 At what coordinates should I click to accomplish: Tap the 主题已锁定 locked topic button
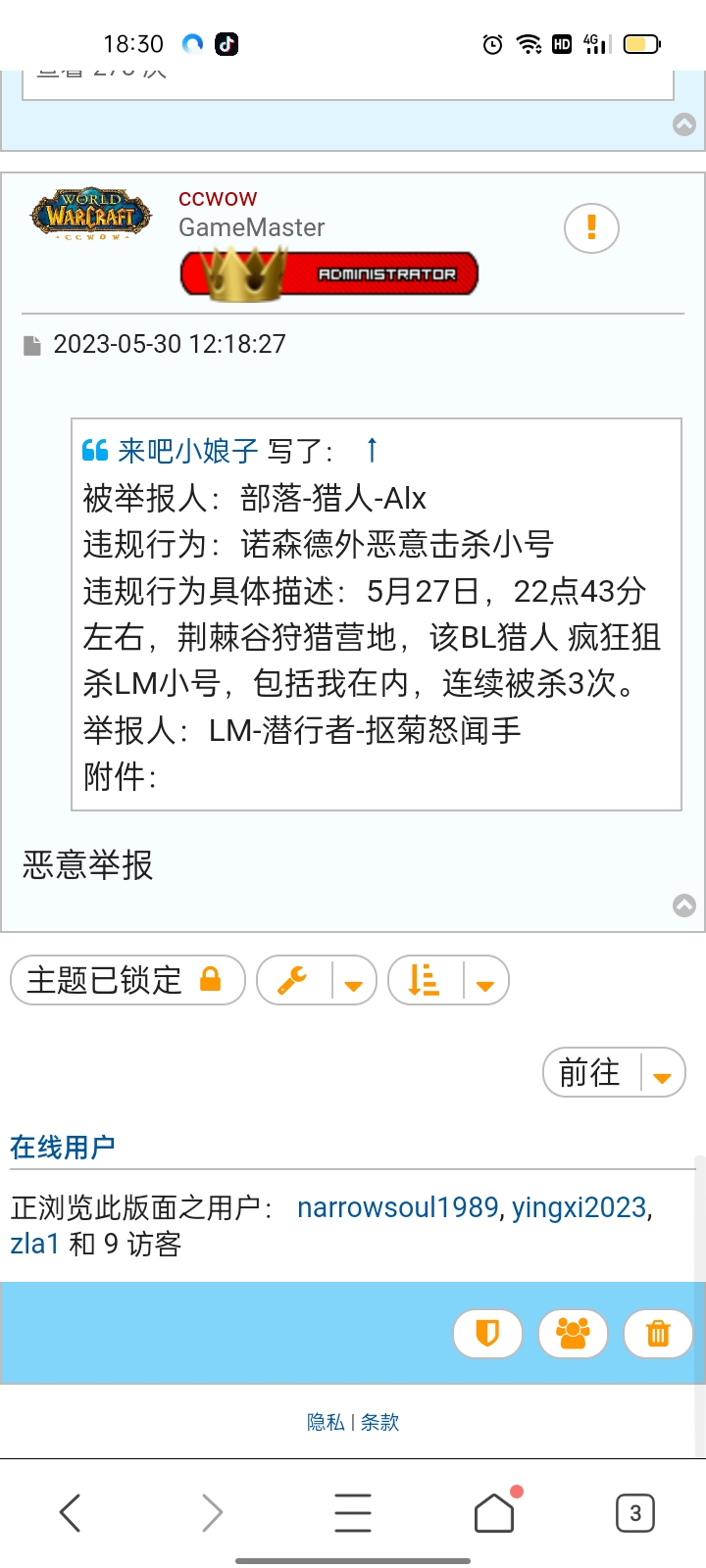pos(126,980)
